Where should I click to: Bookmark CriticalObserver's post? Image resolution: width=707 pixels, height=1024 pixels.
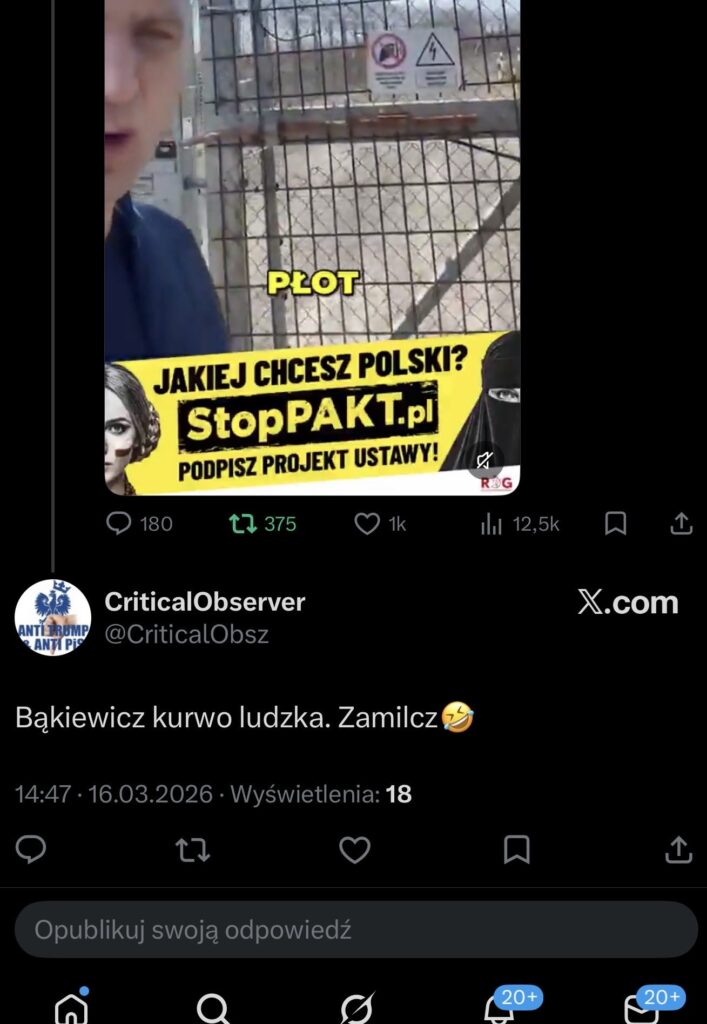tap(516, 850)
